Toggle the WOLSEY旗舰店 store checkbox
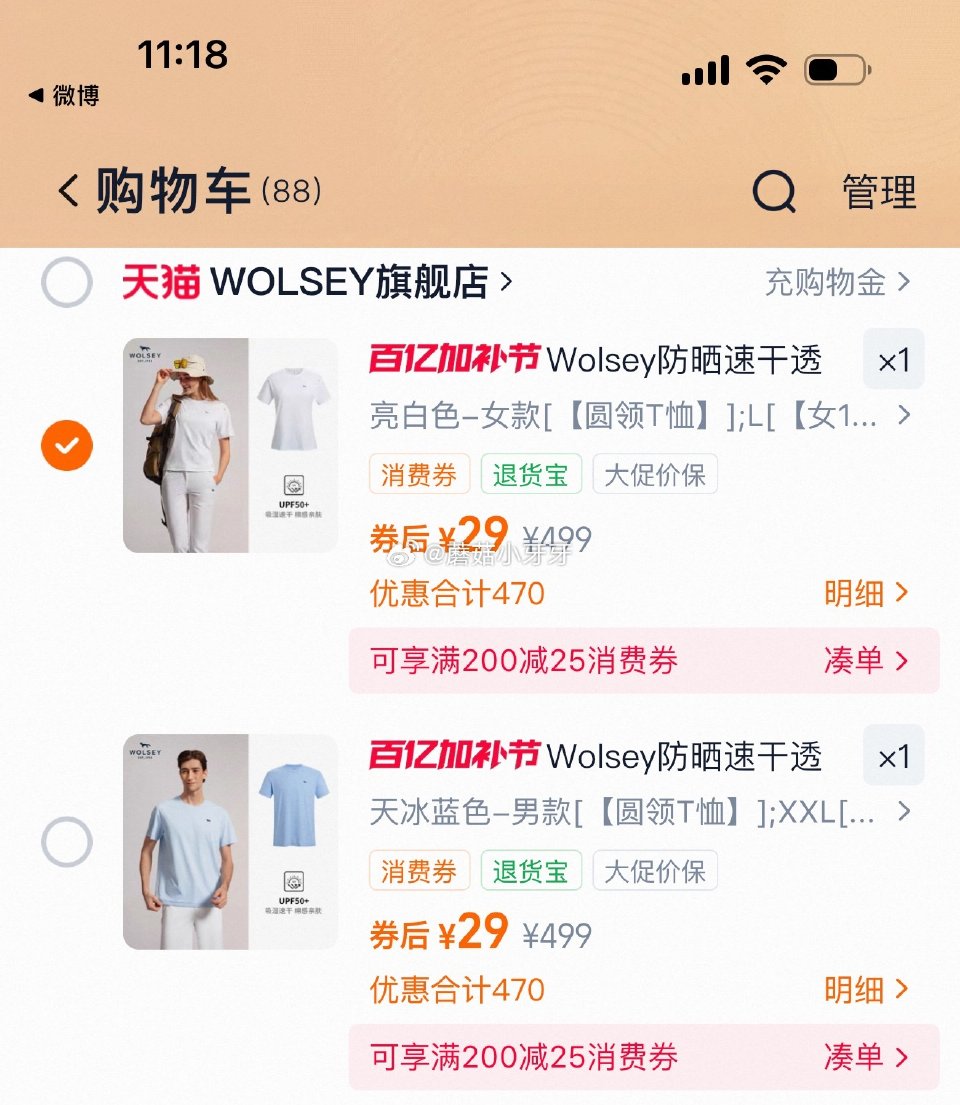 coord(67,282)
